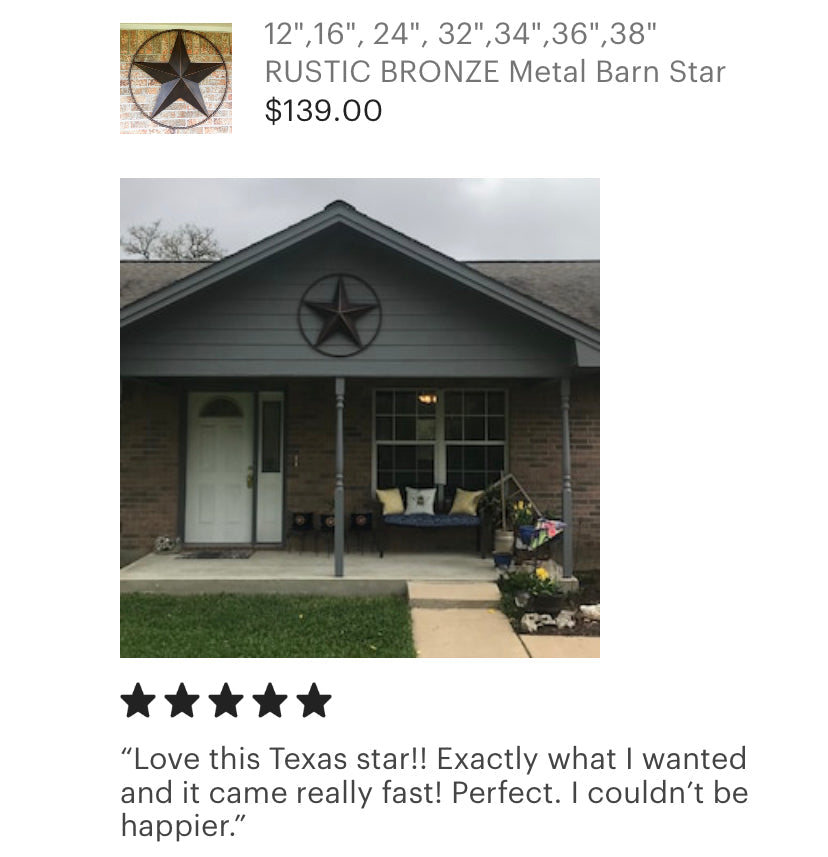The height and width of the screenshot is (857, 828).
Task: View the review photo of the house
Action: coord(360,417)
